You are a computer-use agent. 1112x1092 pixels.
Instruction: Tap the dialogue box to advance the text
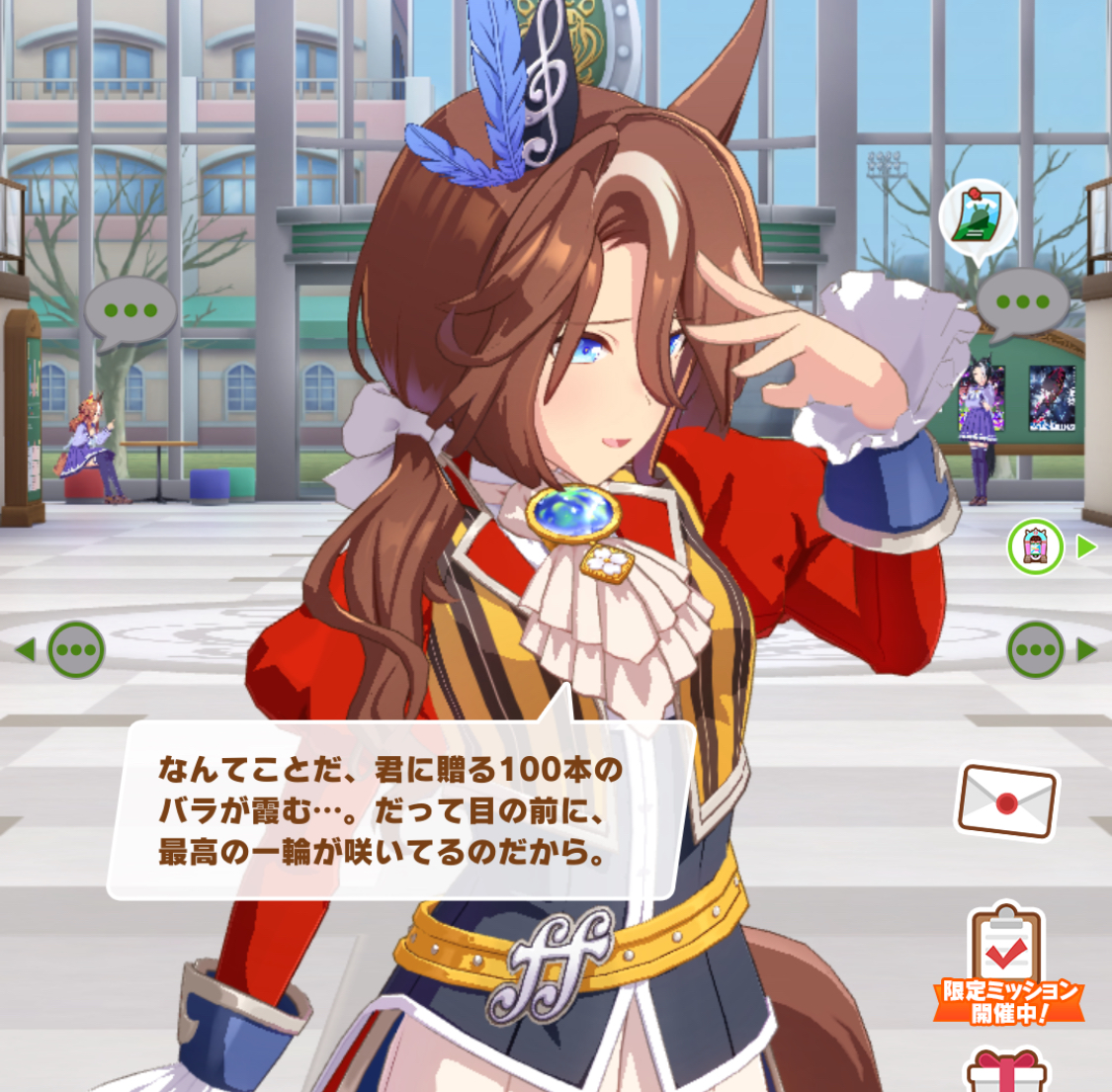click(x=395, y=810)
